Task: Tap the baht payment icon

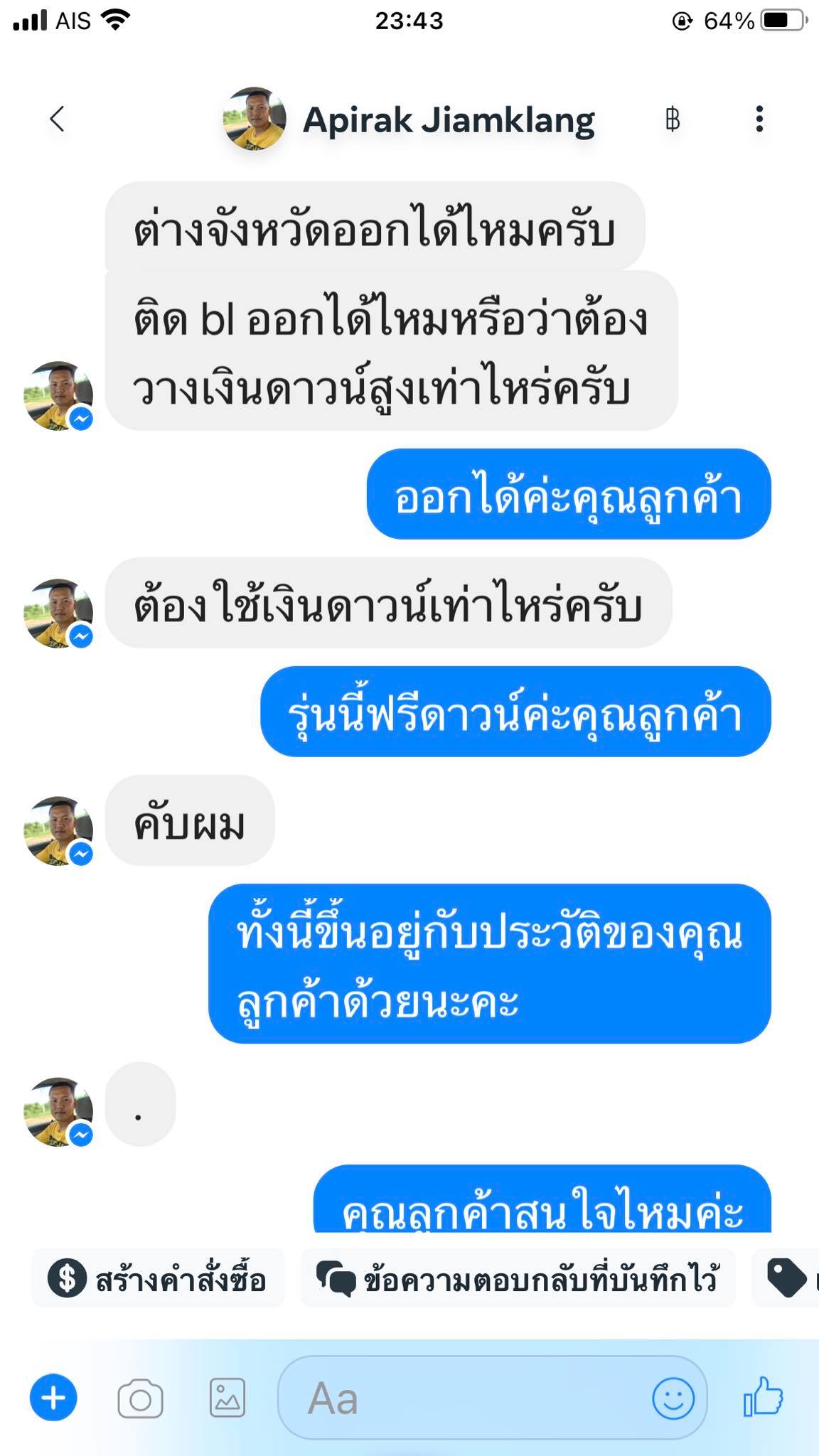Action: [672, 119]
